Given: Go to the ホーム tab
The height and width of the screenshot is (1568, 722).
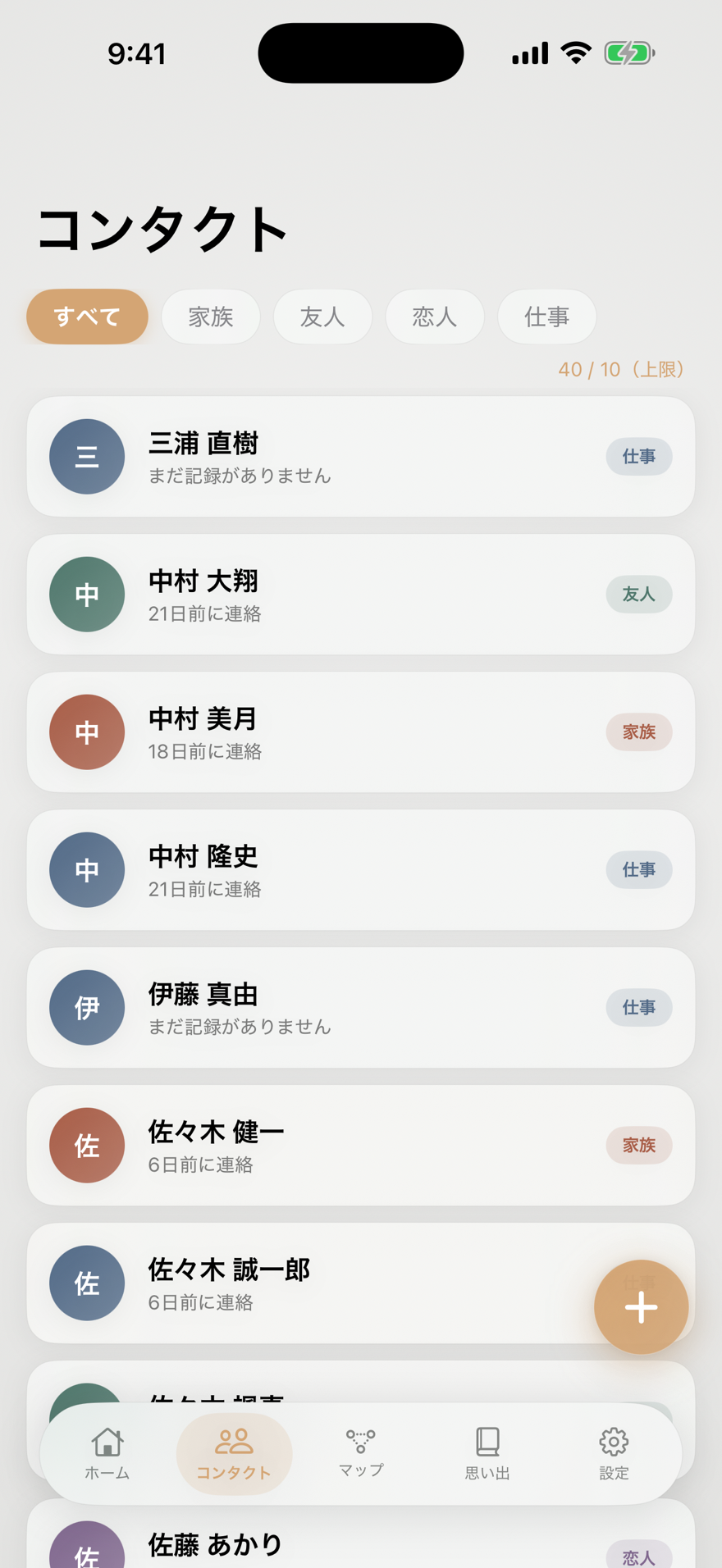Looking at the screenshot, I should click(x=107, y=1453).
